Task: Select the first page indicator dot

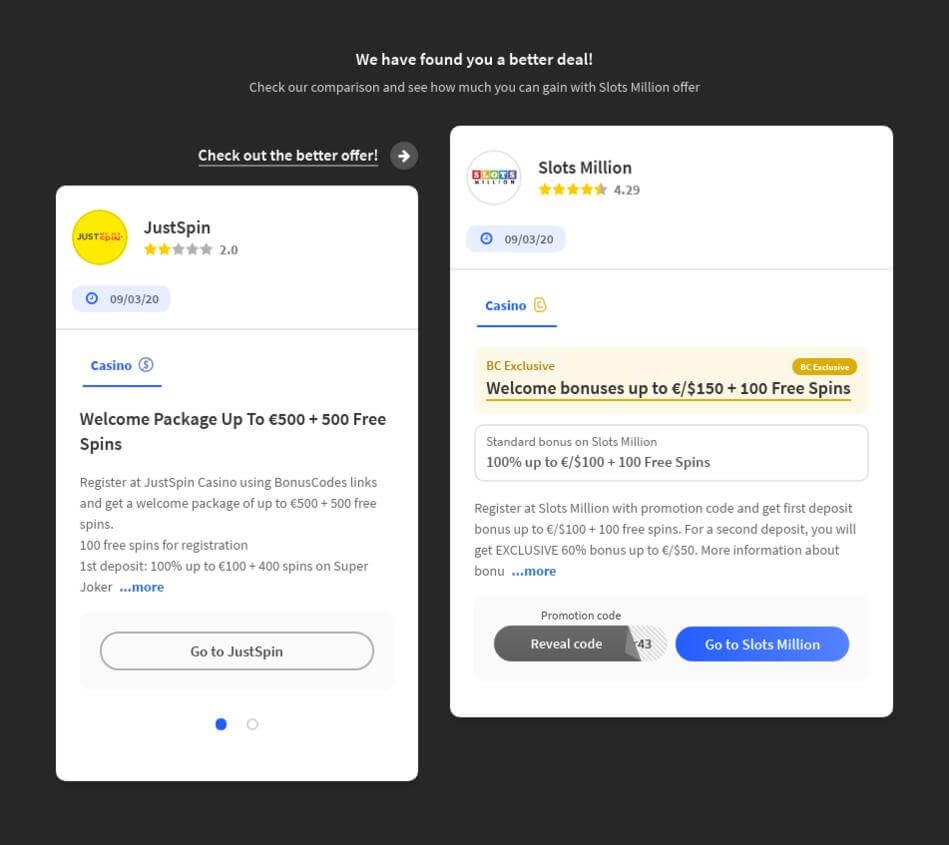Action: [x=221, y=724]
